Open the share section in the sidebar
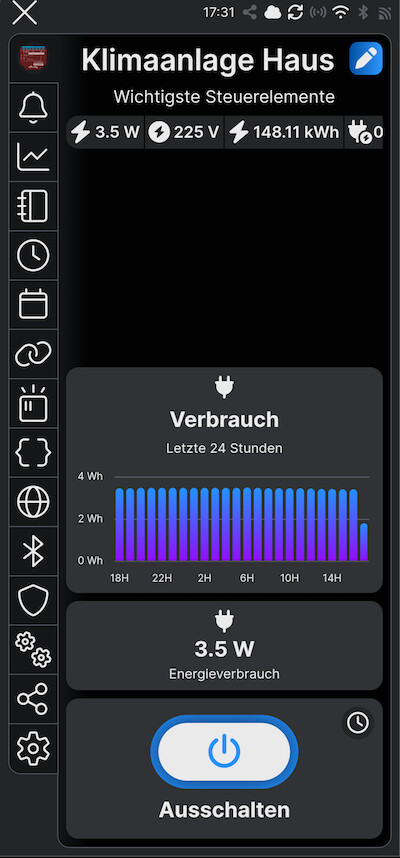This screenshot has height=858, width=400. (33, 699)
